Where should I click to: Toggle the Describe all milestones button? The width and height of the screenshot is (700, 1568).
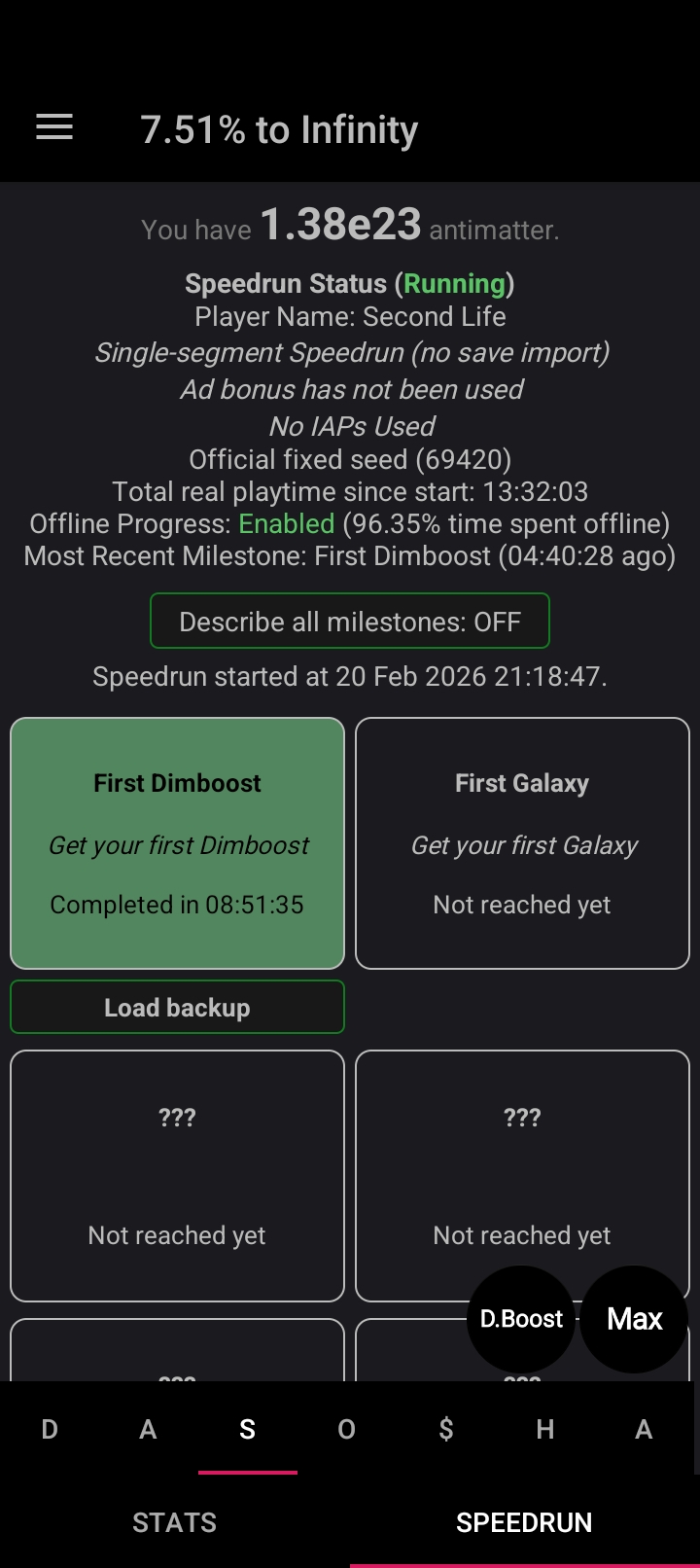click(x=350, y=622)
